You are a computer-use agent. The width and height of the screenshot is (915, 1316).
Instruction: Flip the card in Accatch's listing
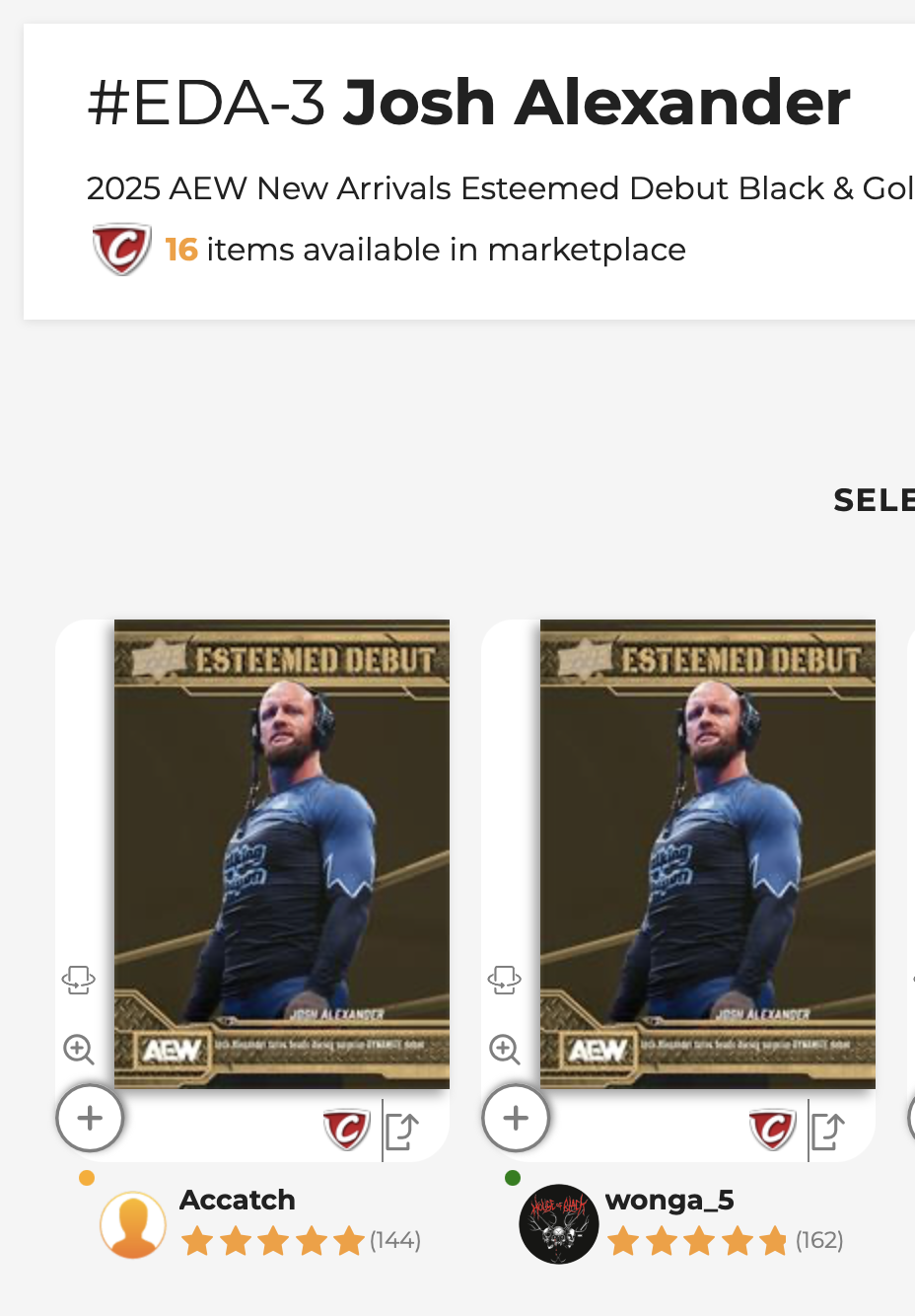pyautogui.click(x=79, y=980)
